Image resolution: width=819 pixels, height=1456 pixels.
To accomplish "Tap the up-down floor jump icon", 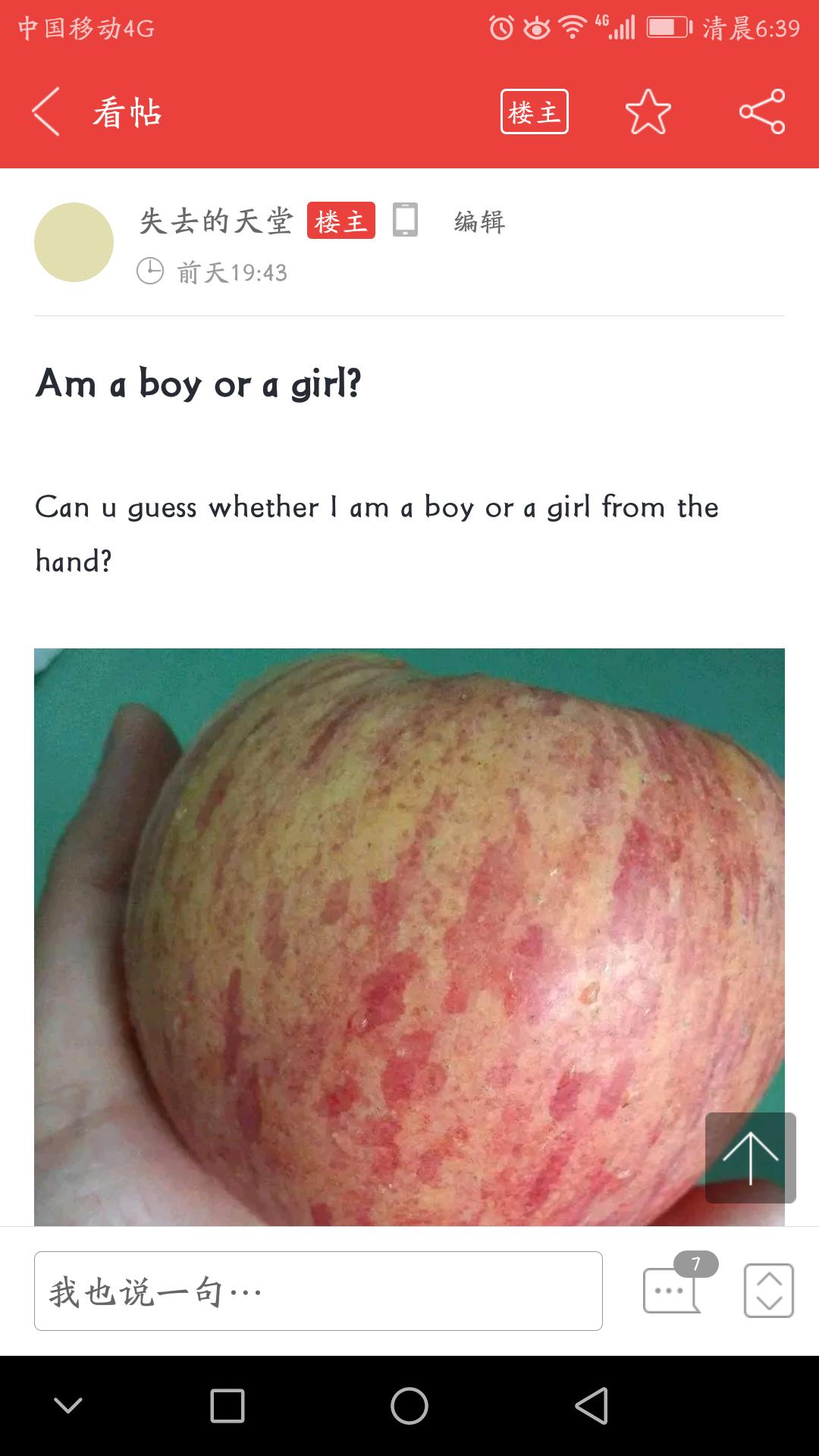I will [768, 1290].
